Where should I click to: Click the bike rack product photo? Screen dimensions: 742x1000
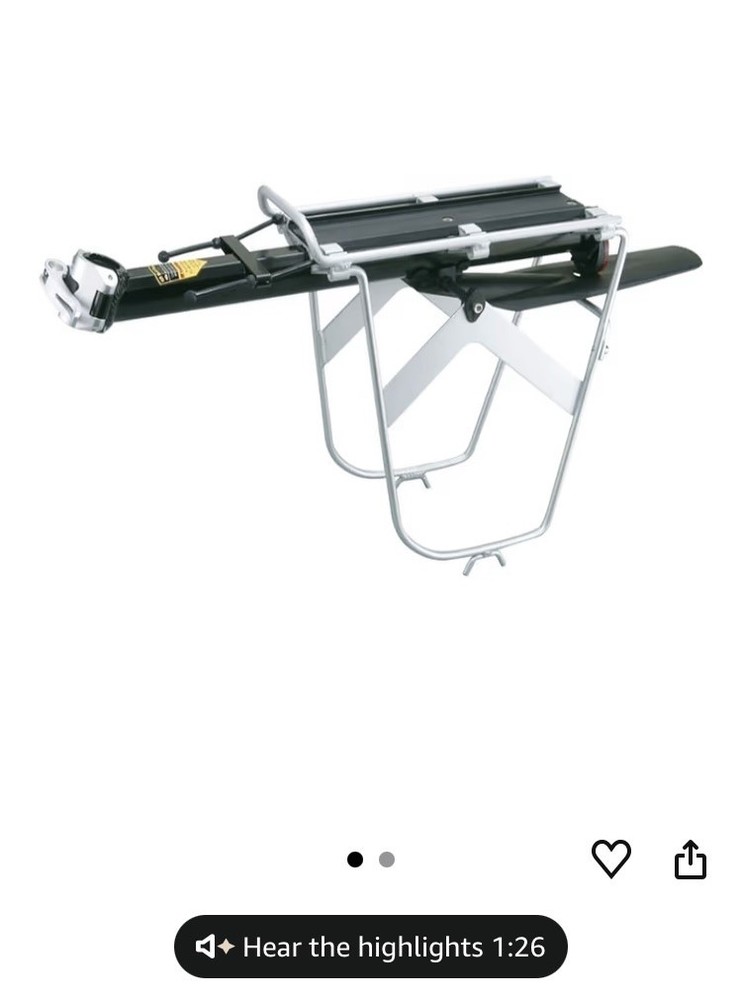click(370, 370)
